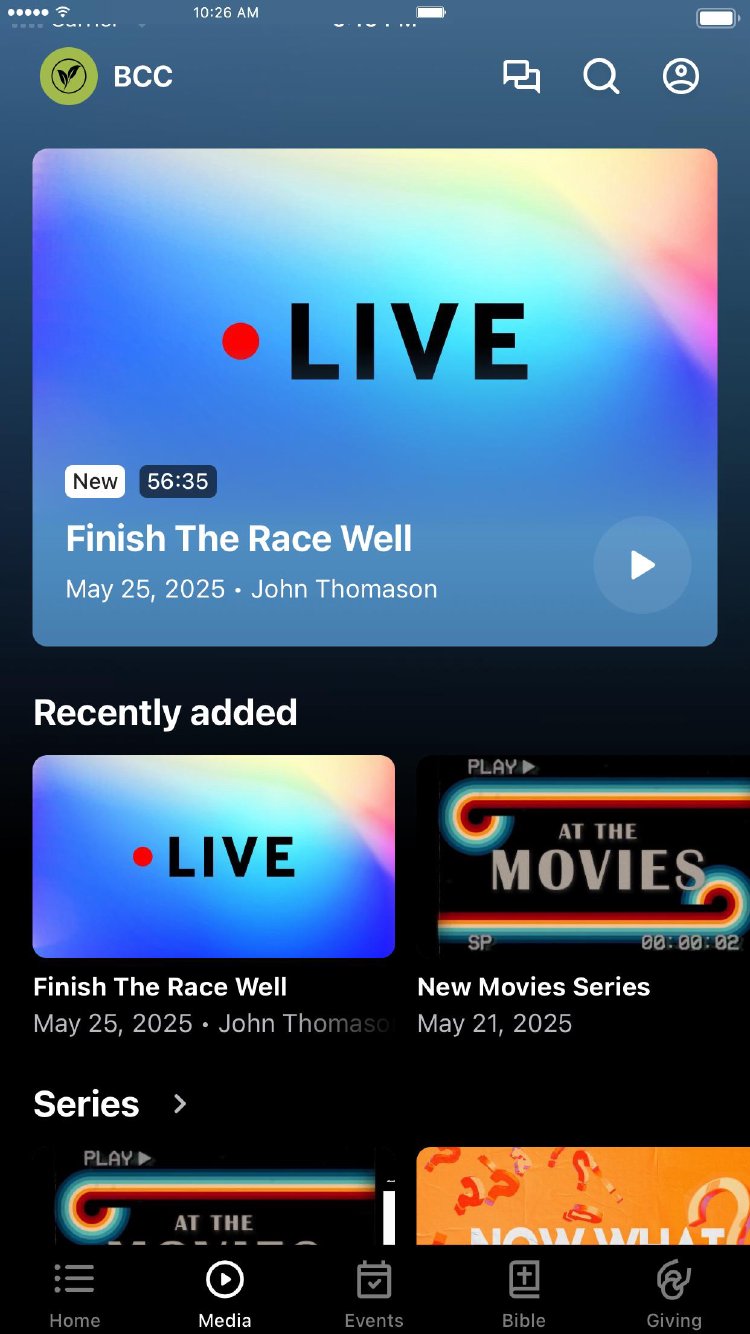Image resolution: width=750 pixels, height=1334 pixels.
Task: Open the search icon
Action: tap(601, 77)
